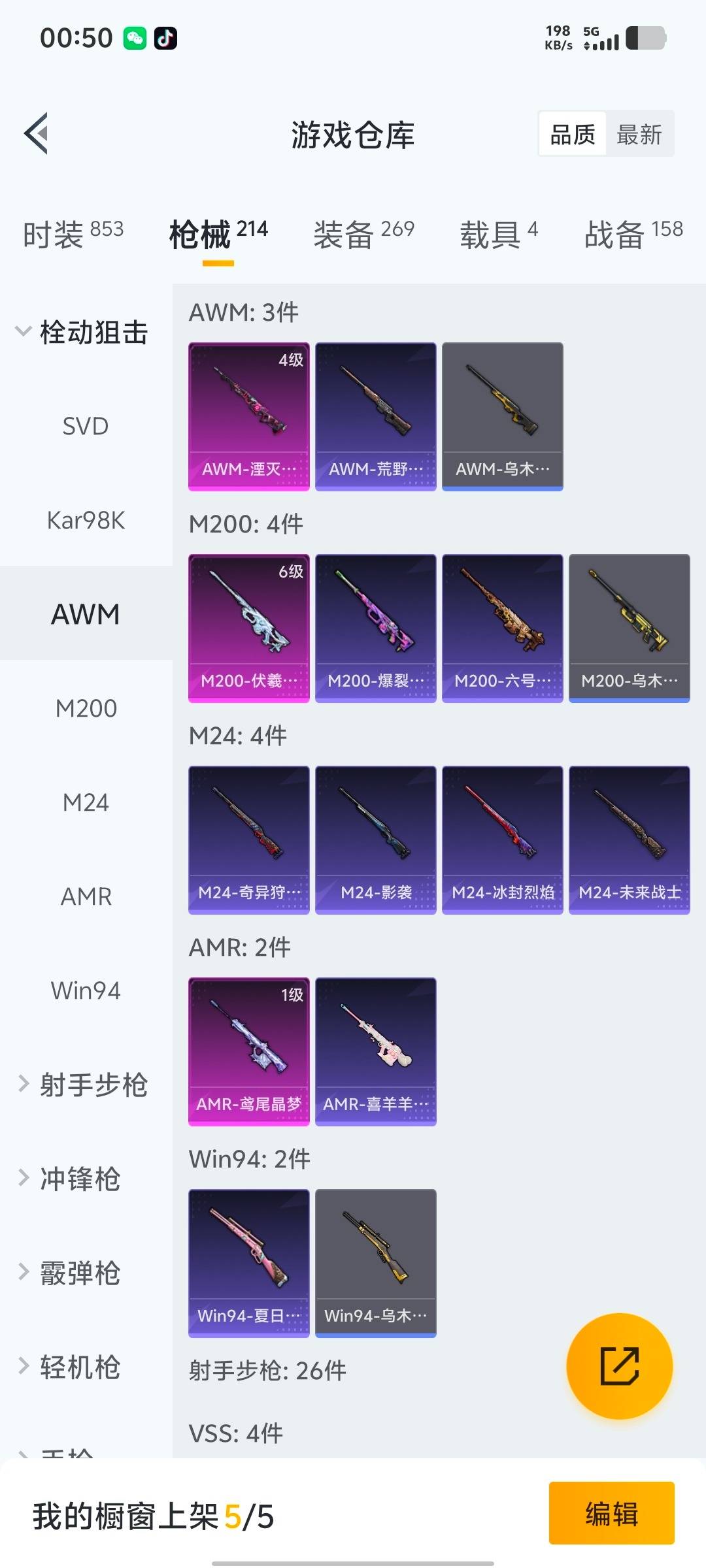
Task: Select SVD in the side list
Action: (x=85, y=426)
